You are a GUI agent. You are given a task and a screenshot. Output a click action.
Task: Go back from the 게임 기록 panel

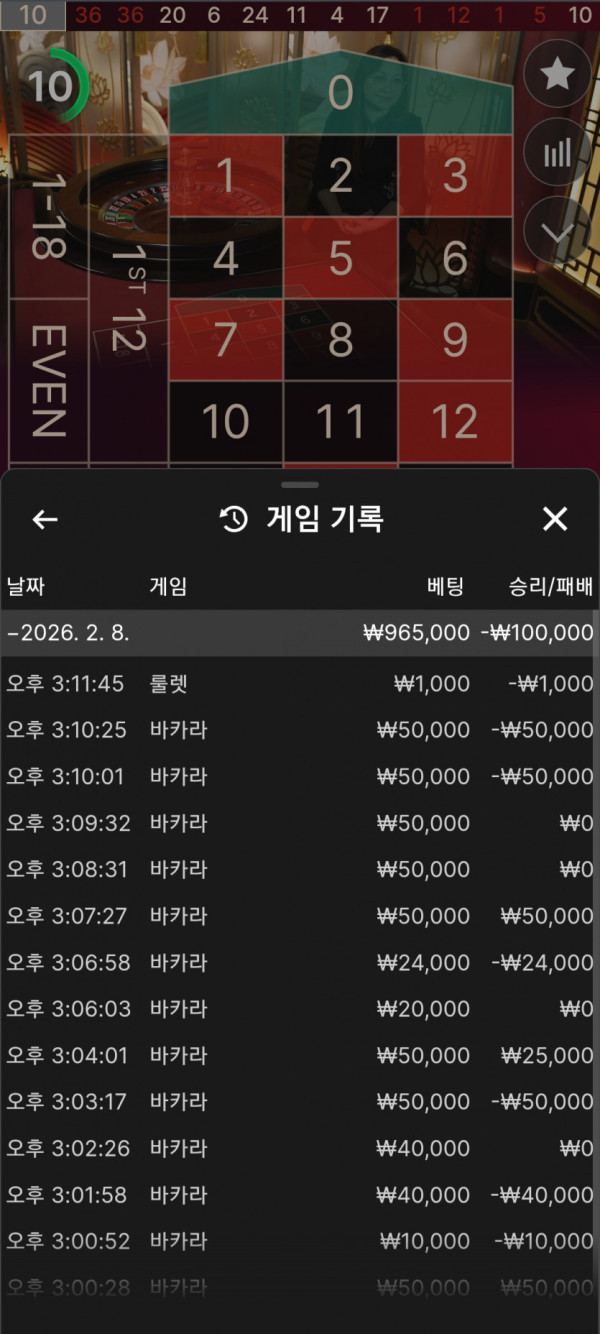coord(45,519)
